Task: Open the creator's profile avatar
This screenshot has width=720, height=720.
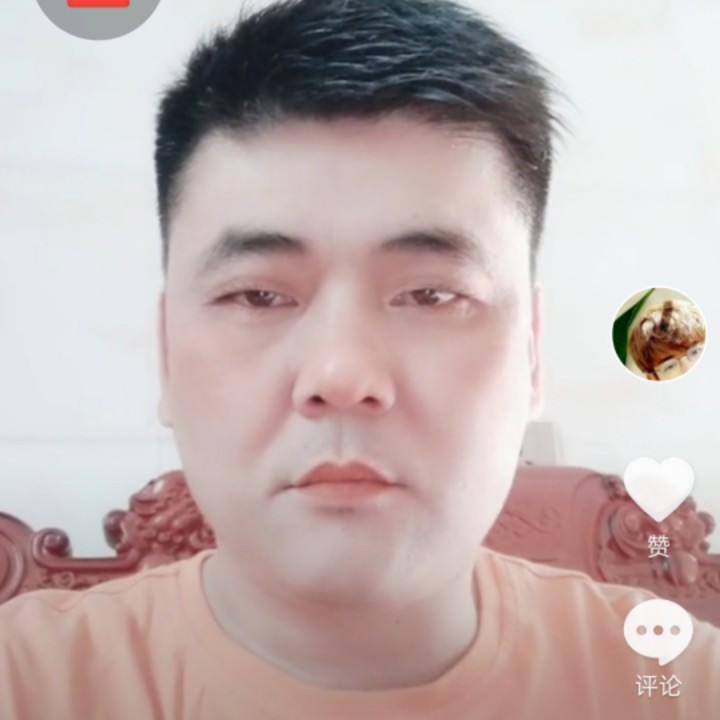Action: [659, 334]
